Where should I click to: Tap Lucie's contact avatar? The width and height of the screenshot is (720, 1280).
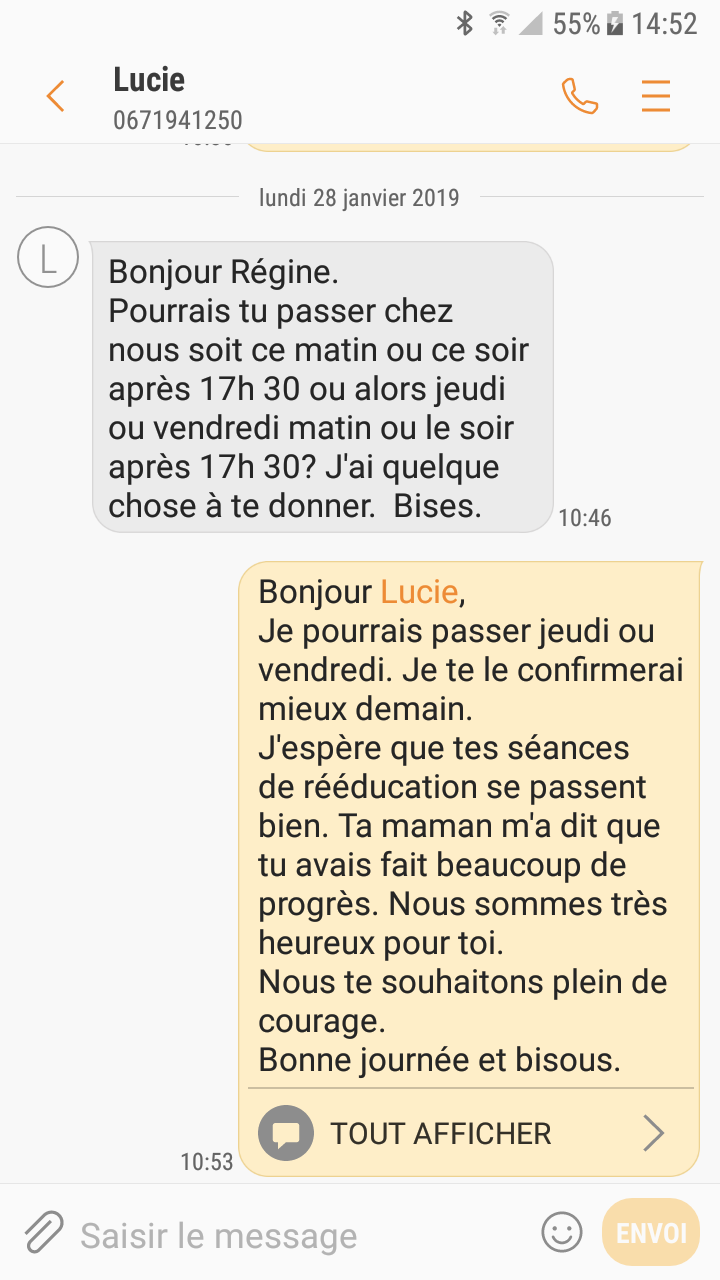tap(48, 257)
